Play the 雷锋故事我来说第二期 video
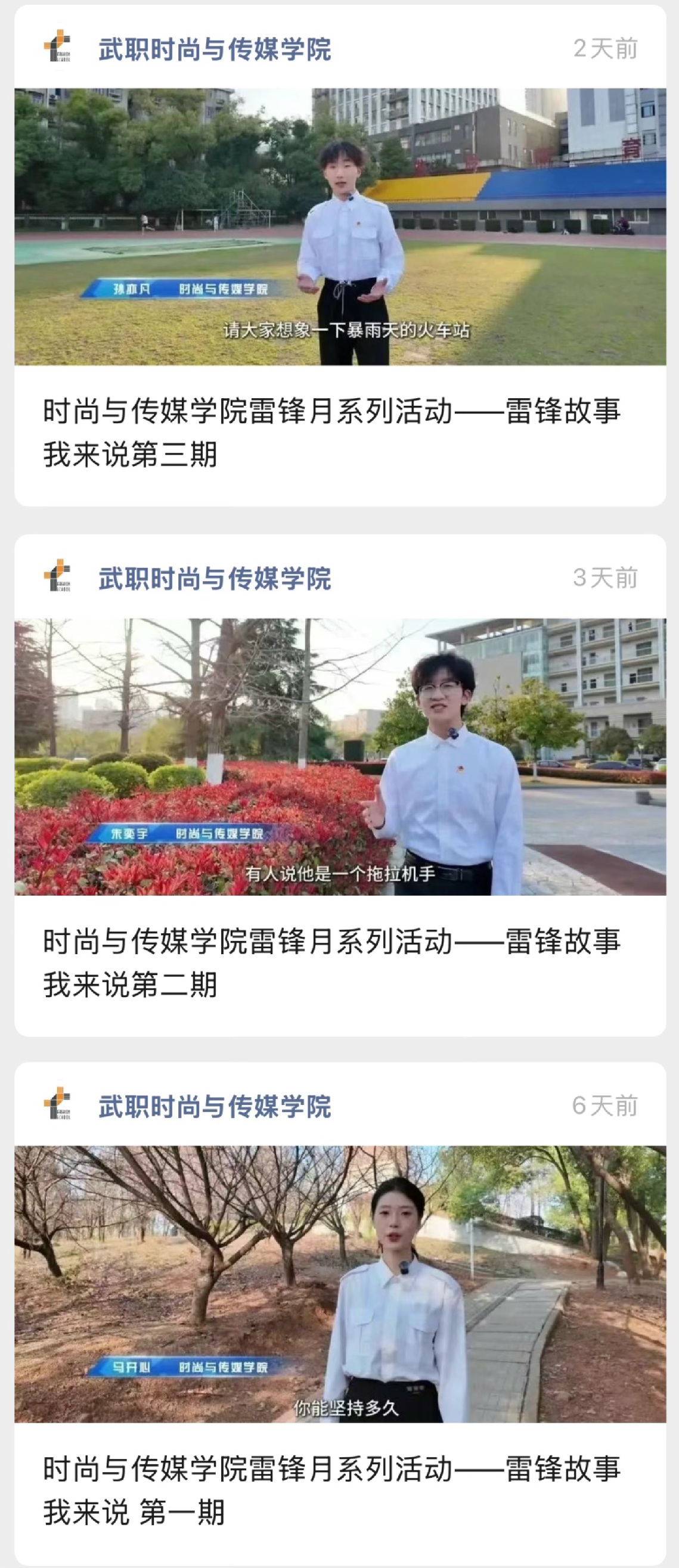The height and width of the screenshot is (1568, 679). (340, 757)
